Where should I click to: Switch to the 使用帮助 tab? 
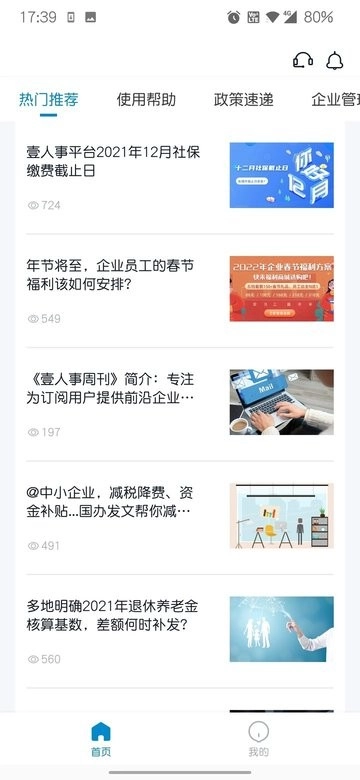[x=146, y=99]
